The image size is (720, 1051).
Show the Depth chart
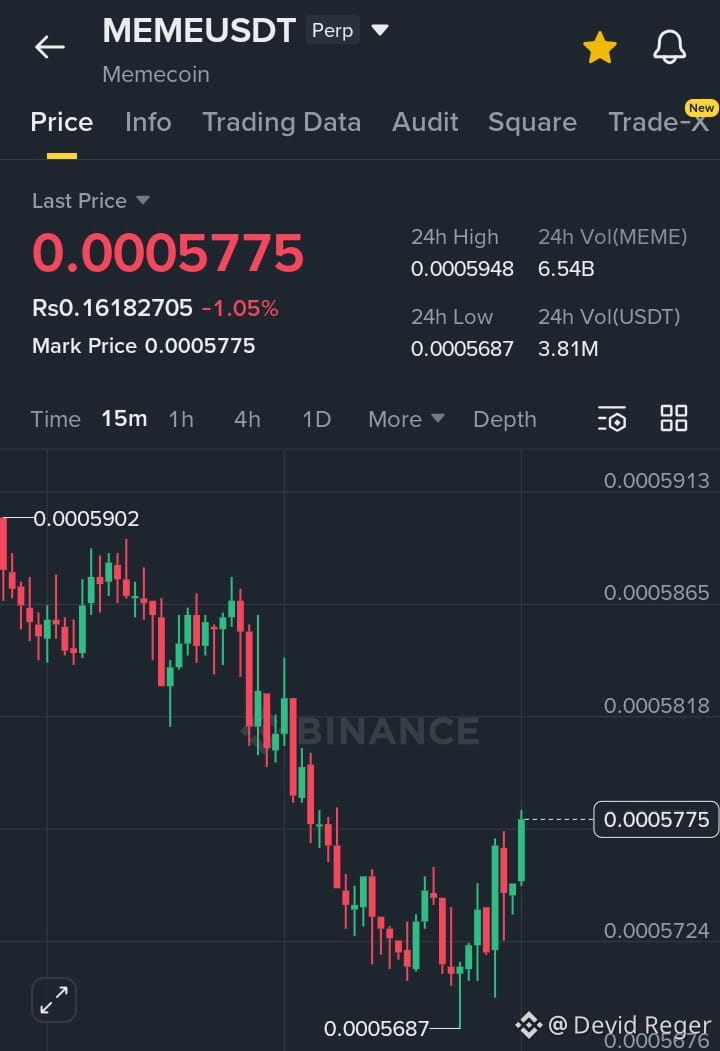pyautogui.click(x=504, y=419)
